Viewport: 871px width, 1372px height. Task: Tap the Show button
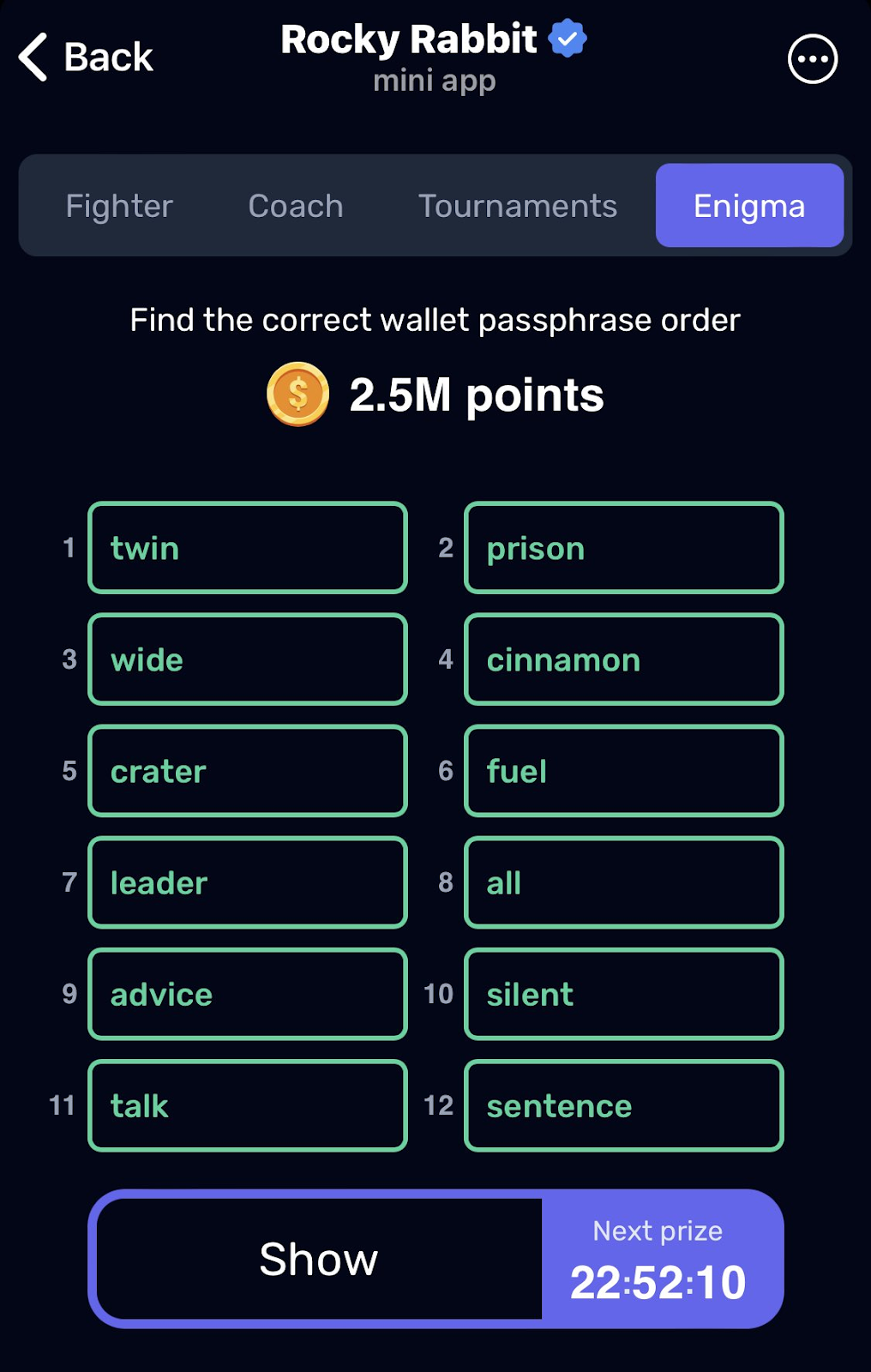[x=319, y=1259]
